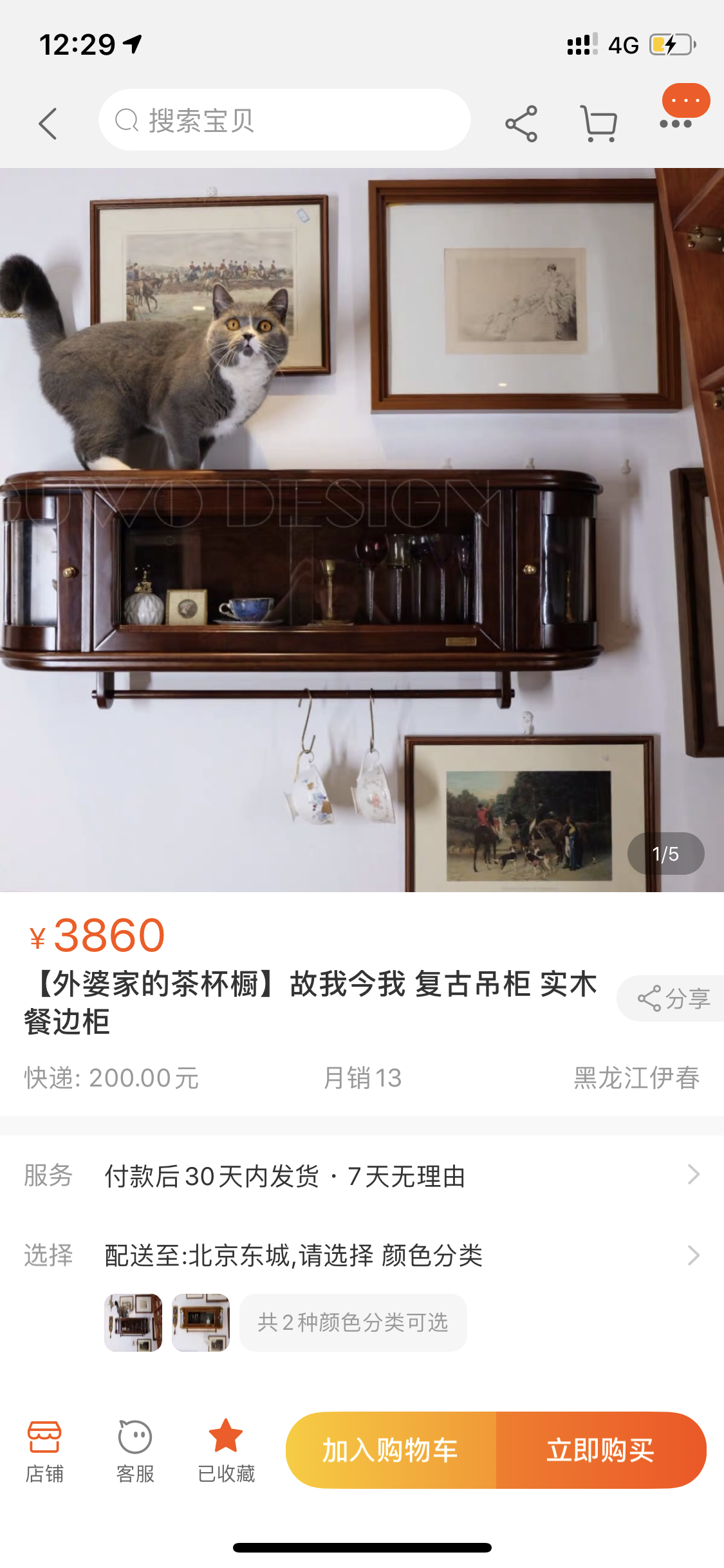Image resolution: width=724 pixels, height=1568 pixels.
Task: Open the three-dot overflow menu
Action: pyautogui.click(x=676, y=123)
